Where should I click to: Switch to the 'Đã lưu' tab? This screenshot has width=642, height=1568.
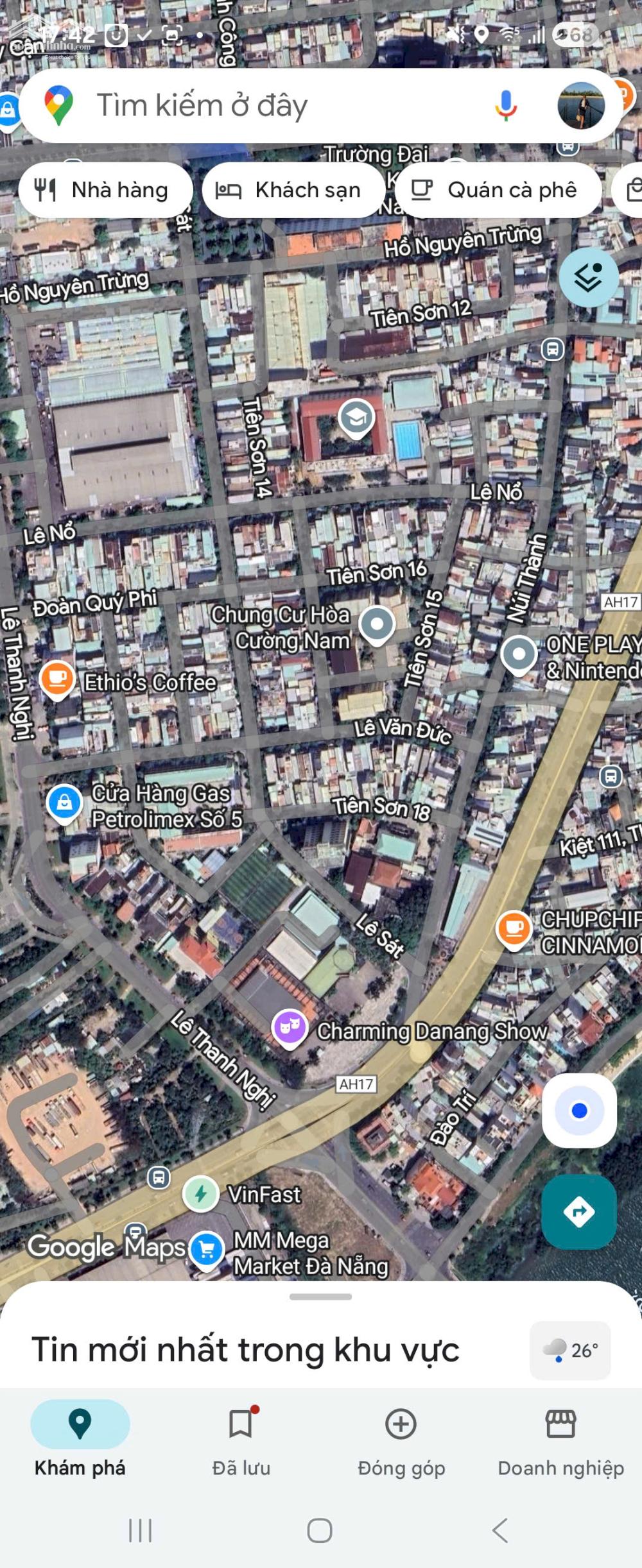click(x=241, y=1441)
